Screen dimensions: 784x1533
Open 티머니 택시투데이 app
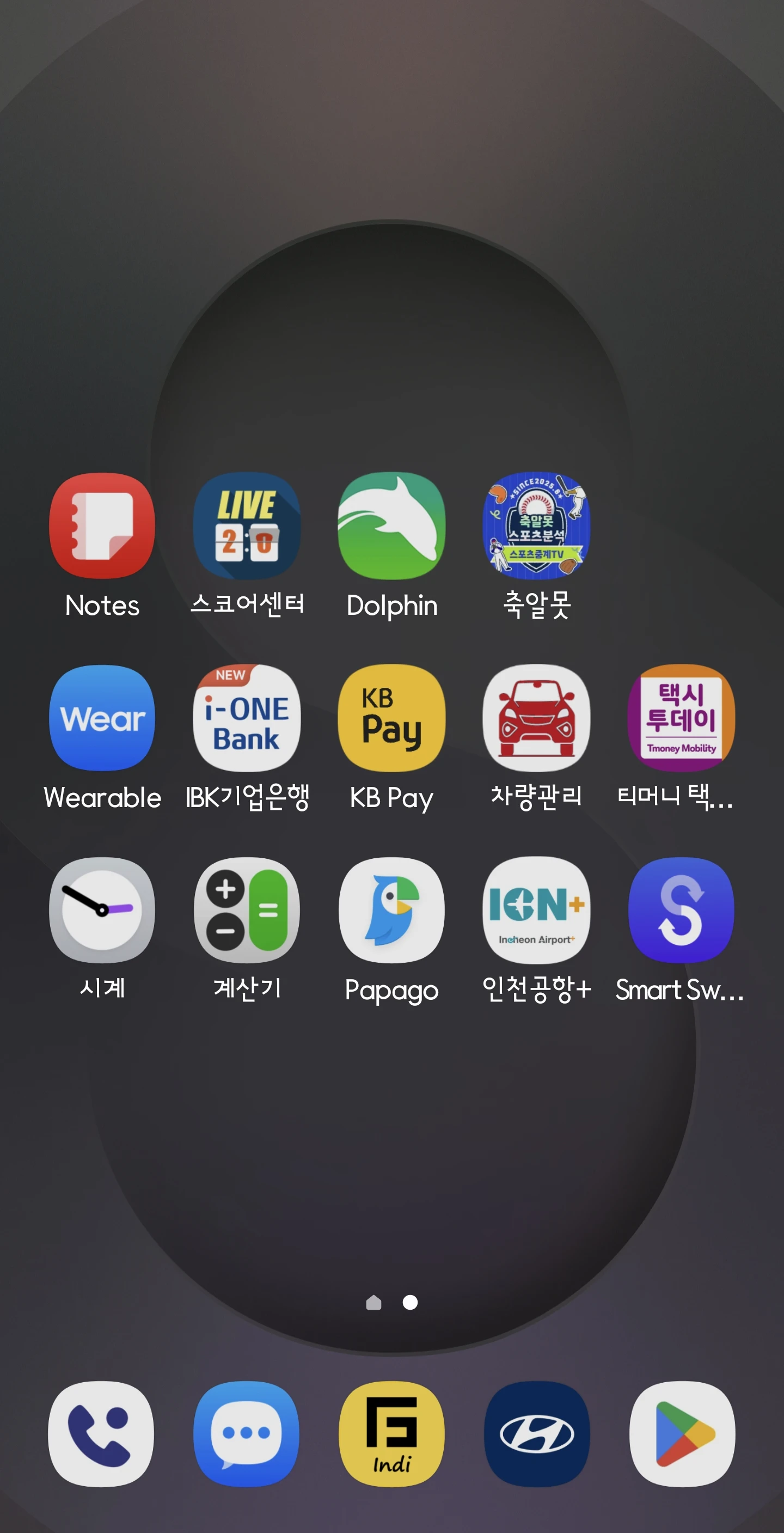click(681, 718)
